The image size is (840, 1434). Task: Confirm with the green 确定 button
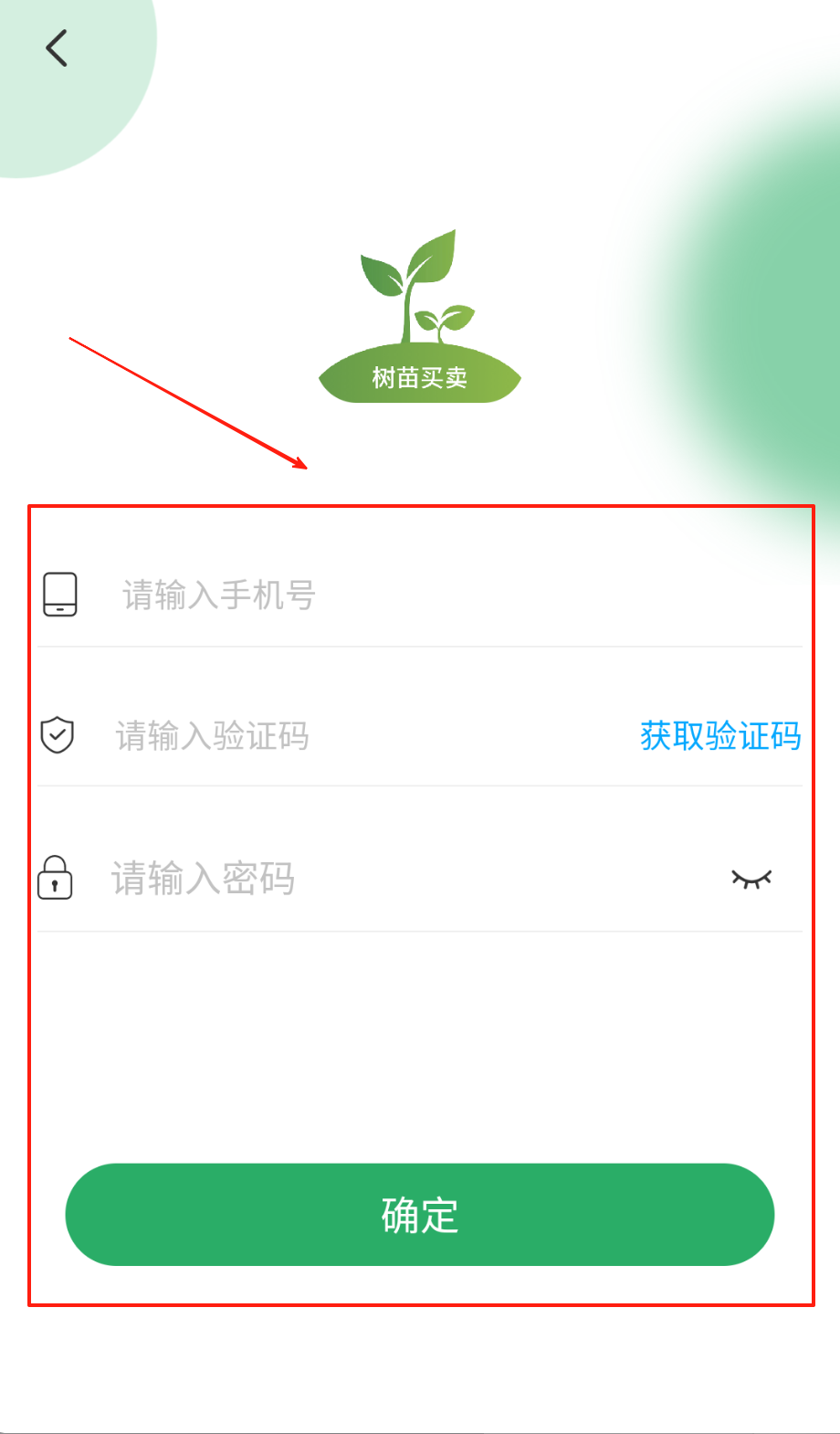tap(420, 1215)
